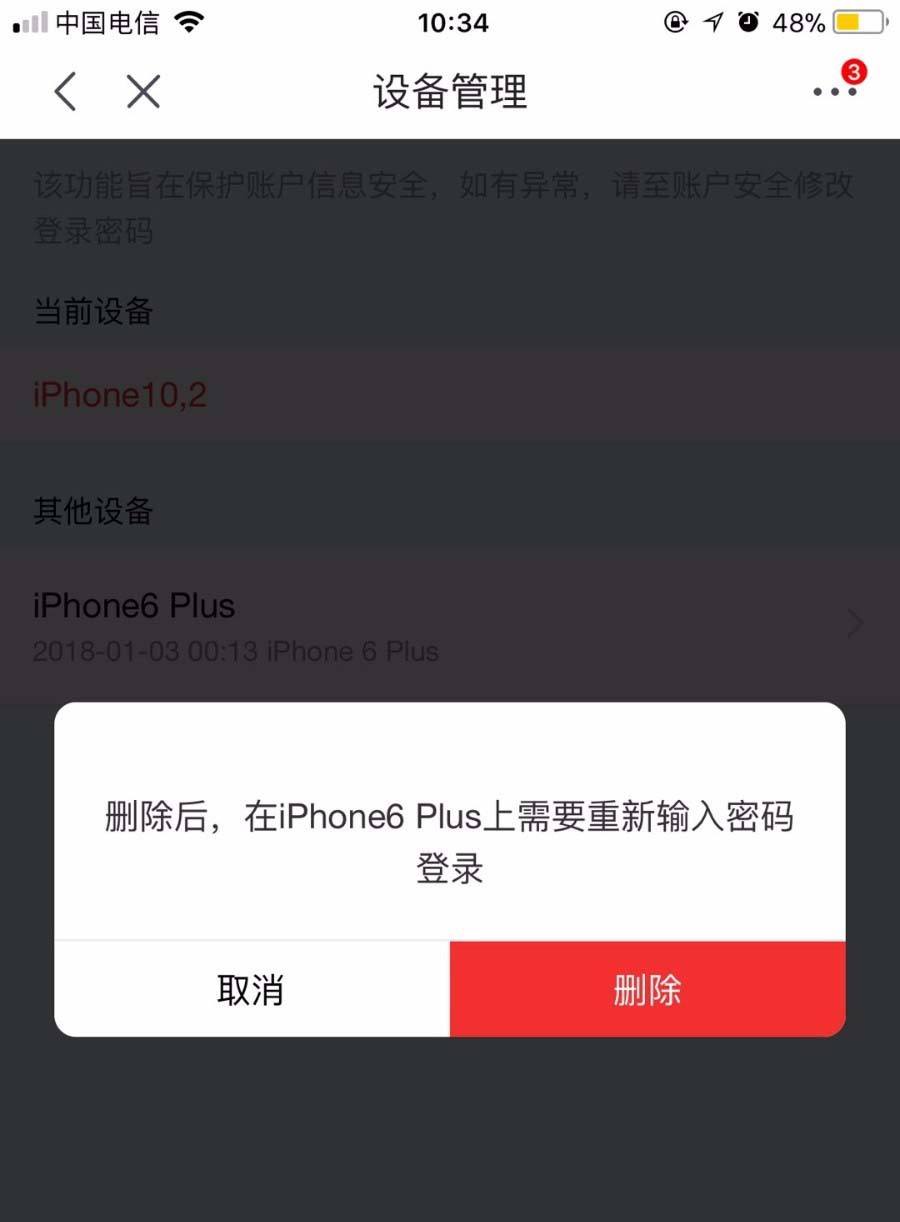Tap the back arrow at top left
900x1222 pixels.
point(64,91)
